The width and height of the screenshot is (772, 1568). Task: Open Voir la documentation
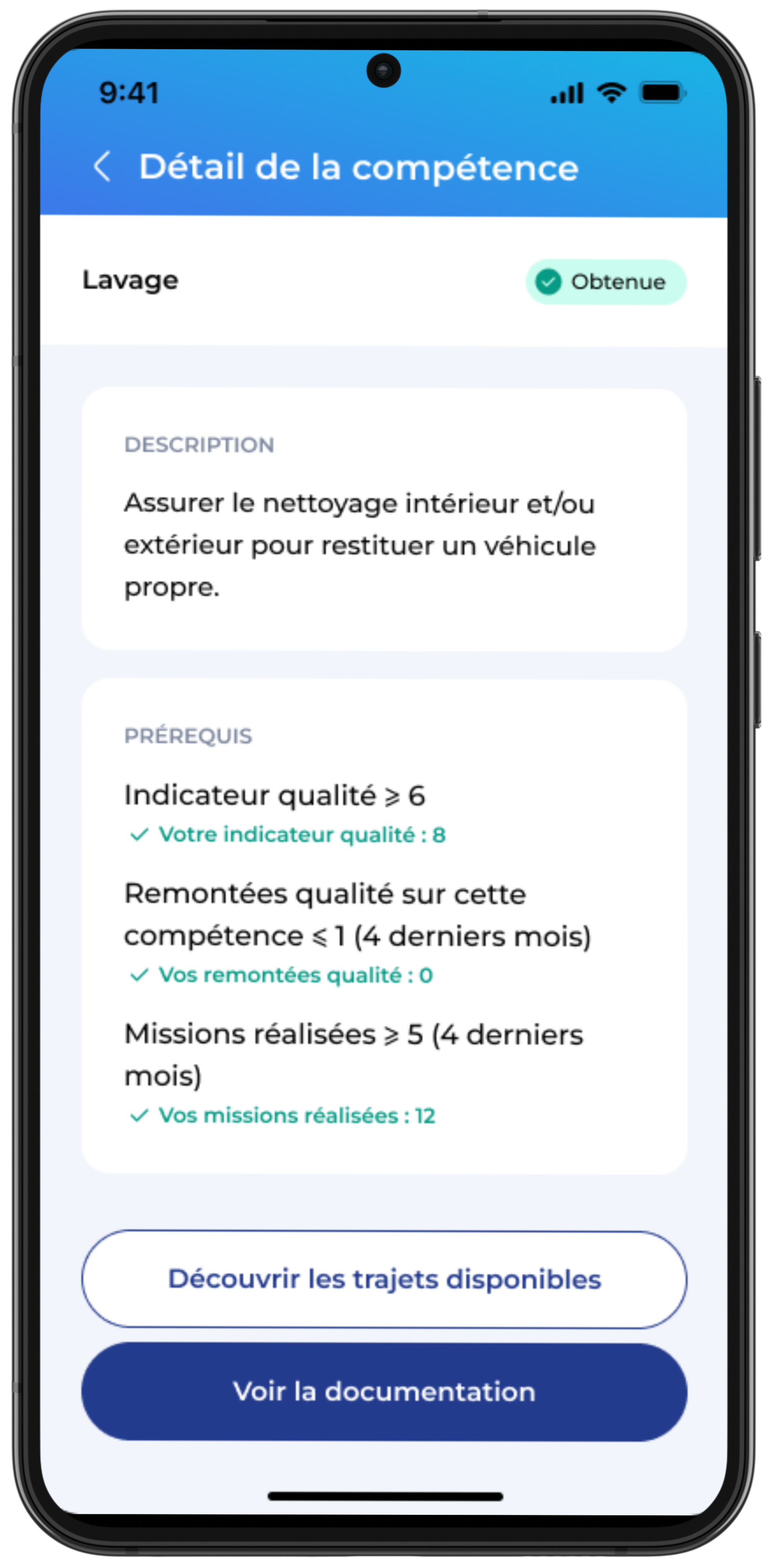[x=384, y=1392]
